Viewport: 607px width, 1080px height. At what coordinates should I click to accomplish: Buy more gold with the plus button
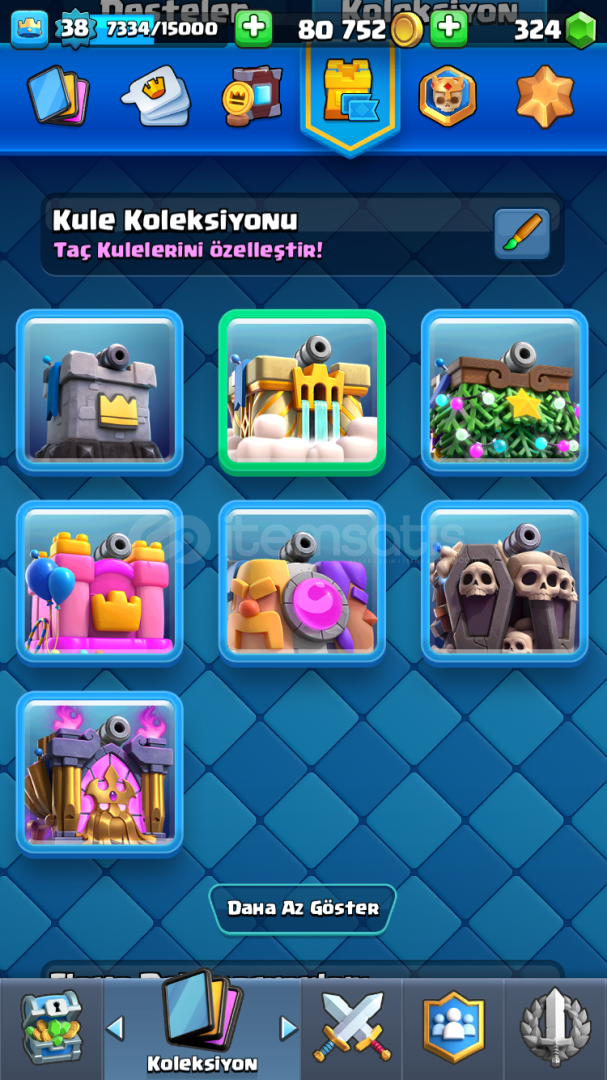point(448,28)
